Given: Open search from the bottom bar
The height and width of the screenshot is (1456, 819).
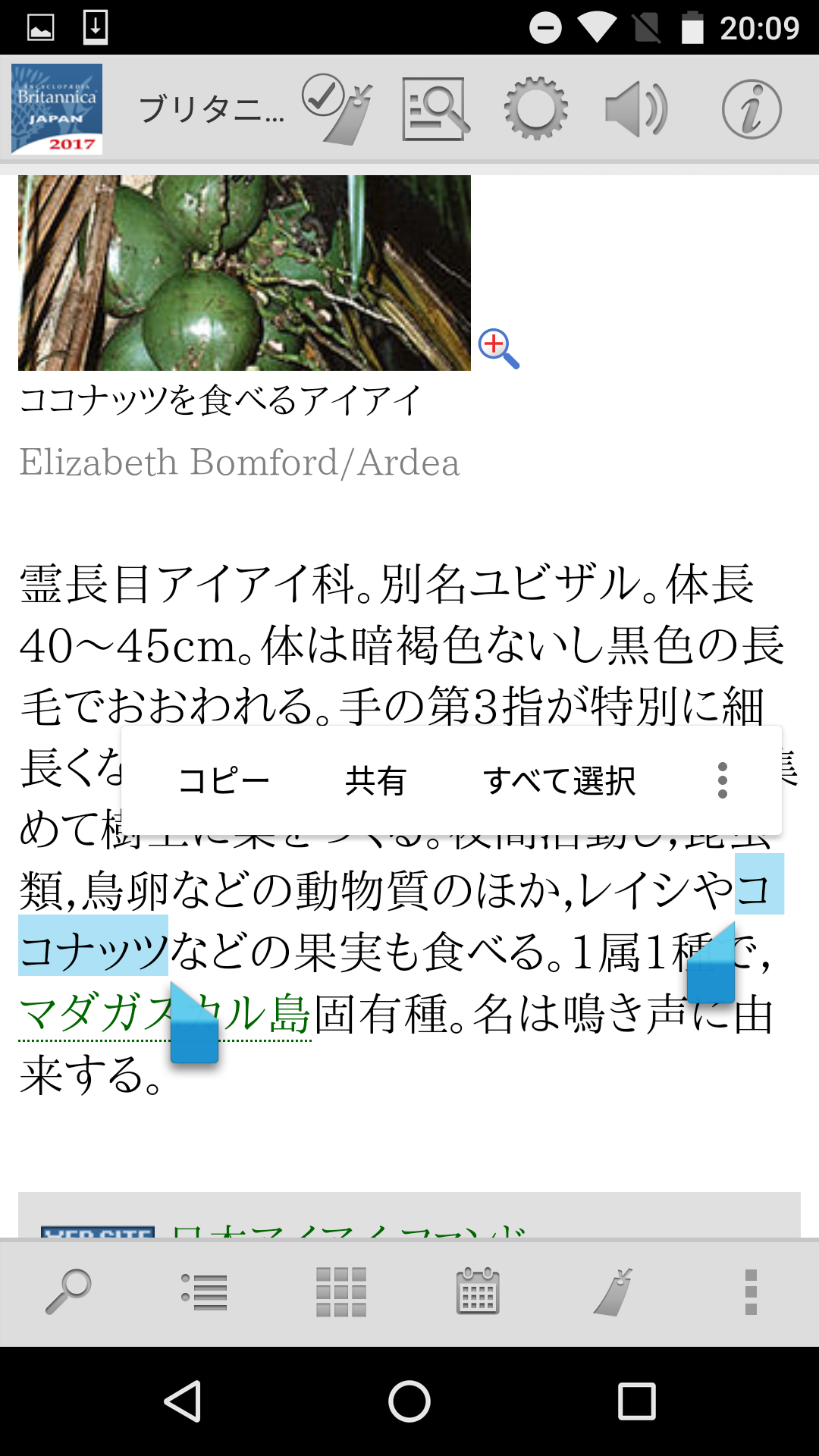Looking at the screenshot, I should pyautogui.click(x=68, y=1291).
